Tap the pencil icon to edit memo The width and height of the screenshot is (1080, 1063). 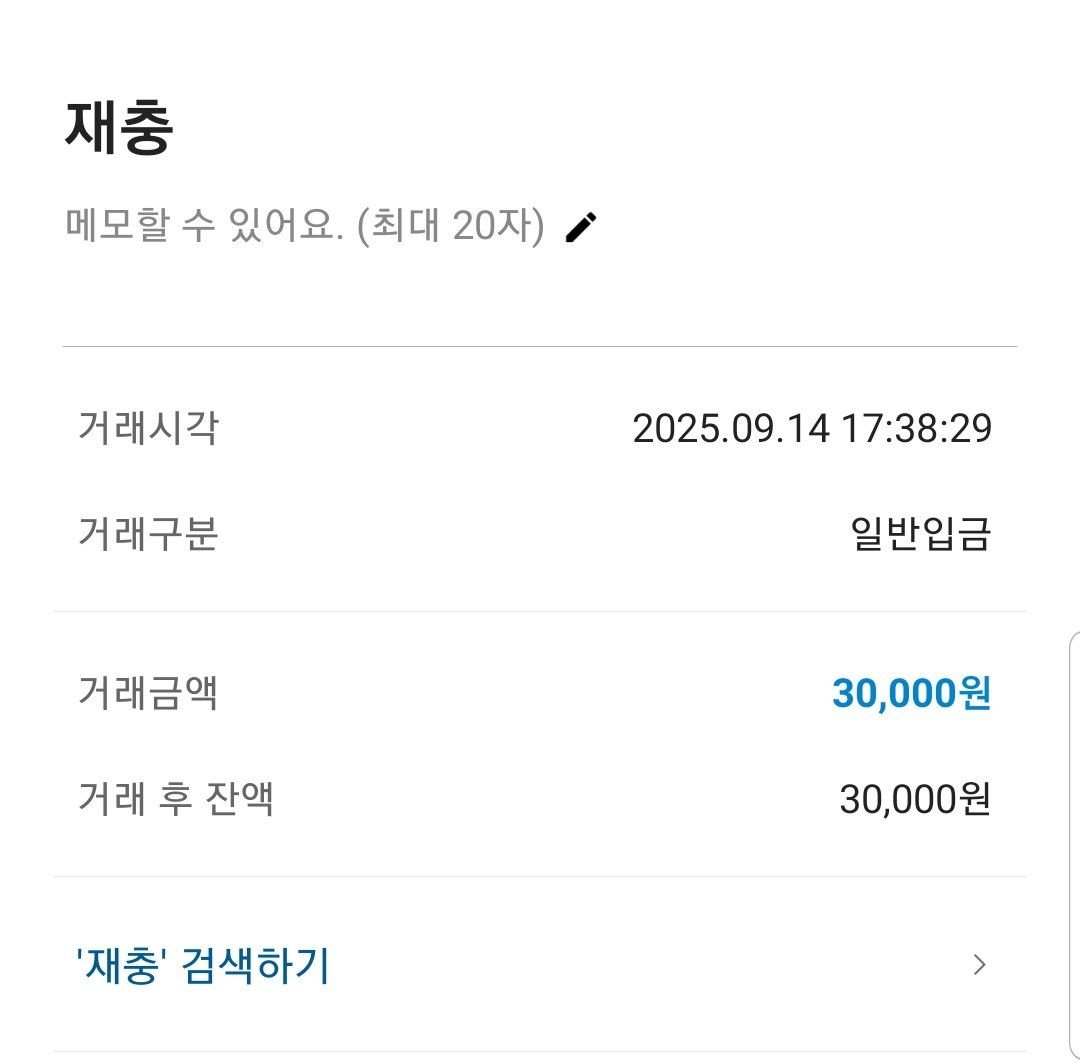click(x=581, y=227)
